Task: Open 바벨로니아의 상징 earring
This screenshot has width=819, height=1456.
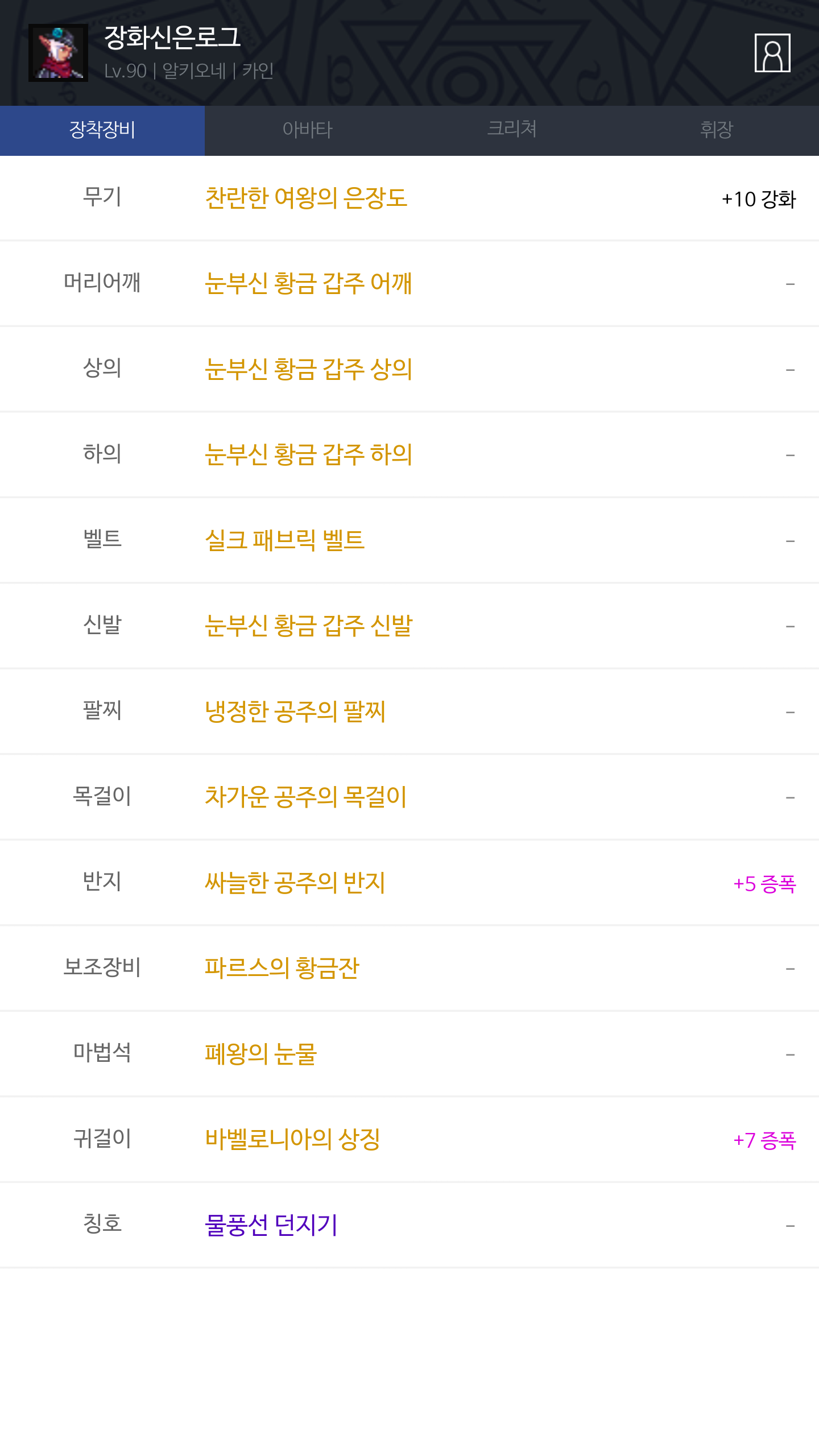Action: point(292,1139)
